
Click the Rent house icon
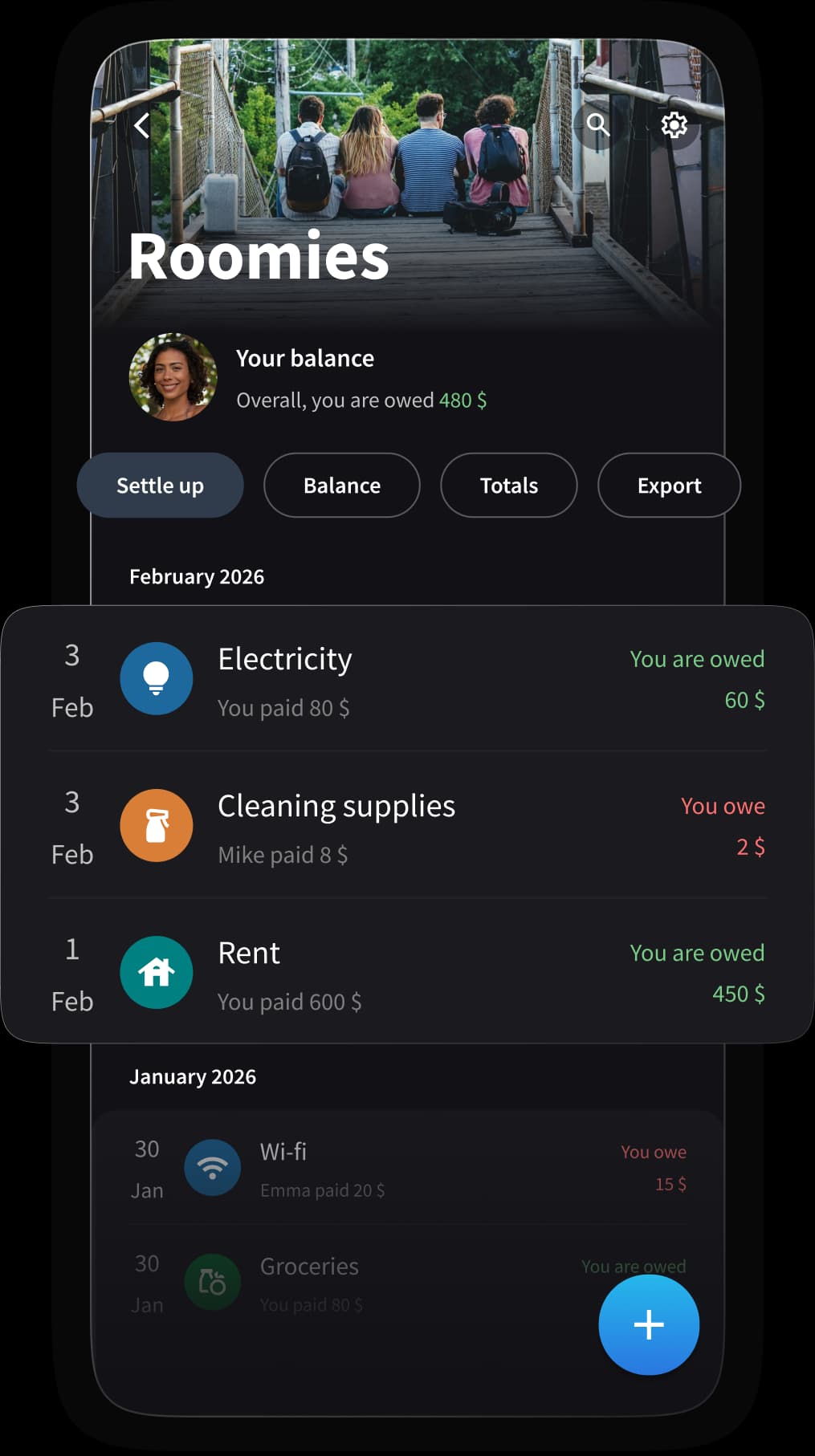[x=156, y=972]
